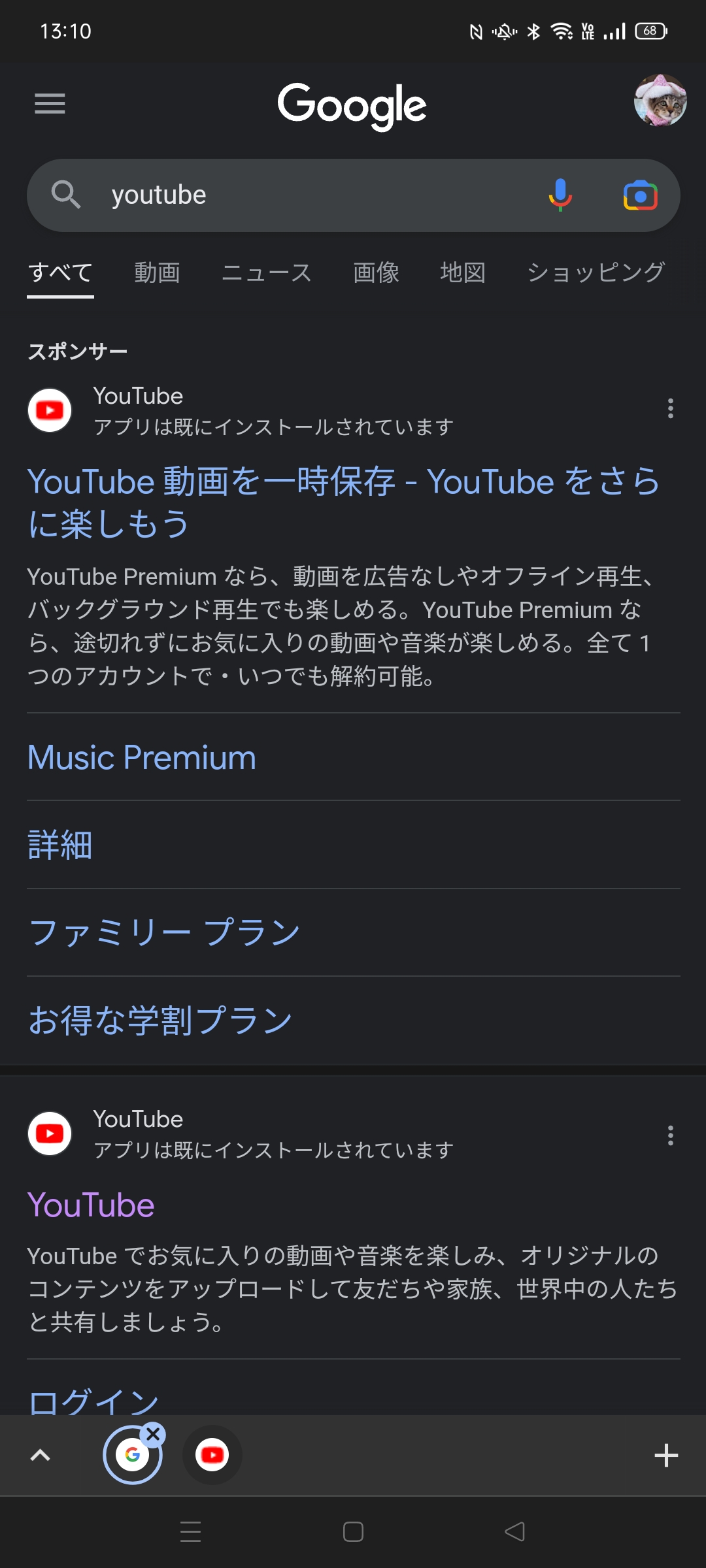This screenshot has width=706, height=1568.
Task: Open the Music Premium link
Action: pos(142,757)
